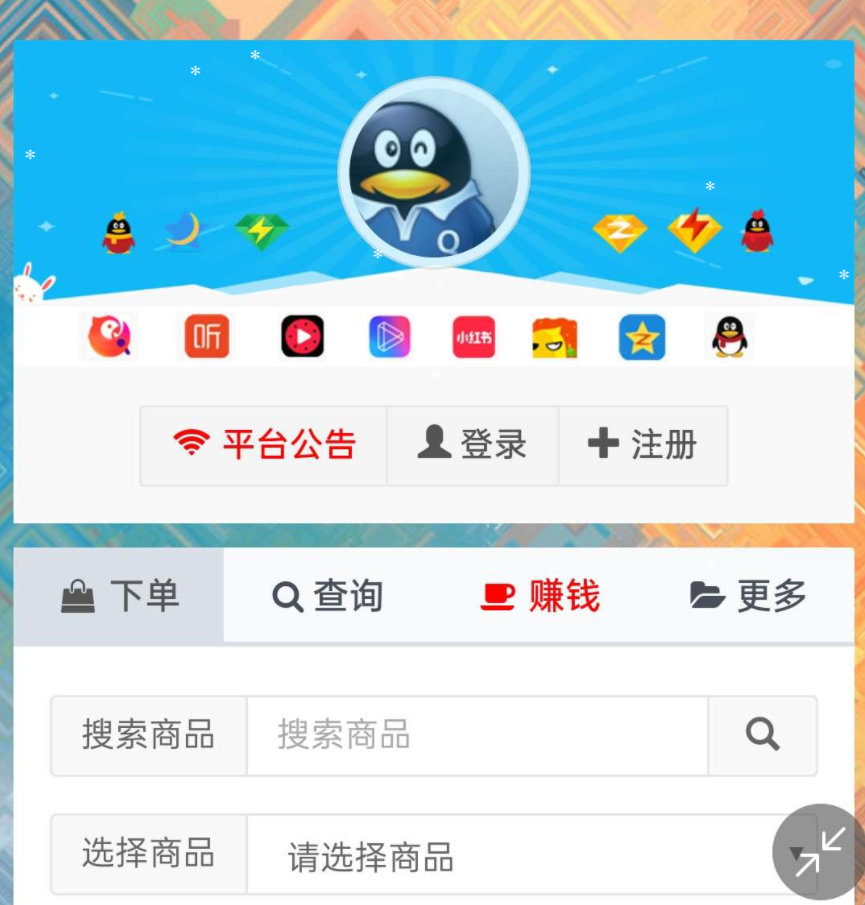Switch to the 查询 tab

(x=328, y=596)
